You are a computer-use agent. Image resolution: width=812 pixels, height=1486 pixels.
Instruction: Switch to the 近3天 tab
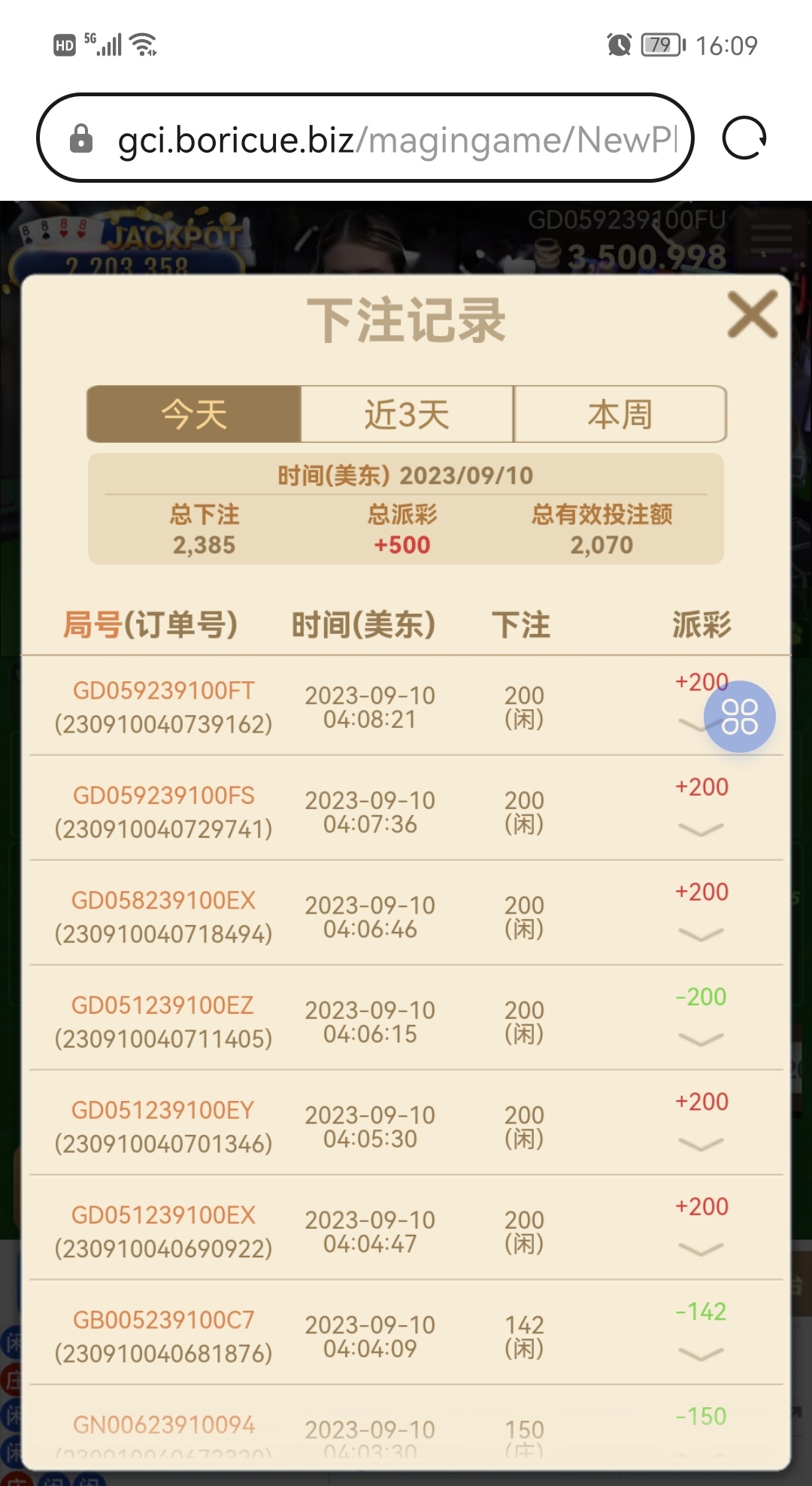(x=407, y=414)
